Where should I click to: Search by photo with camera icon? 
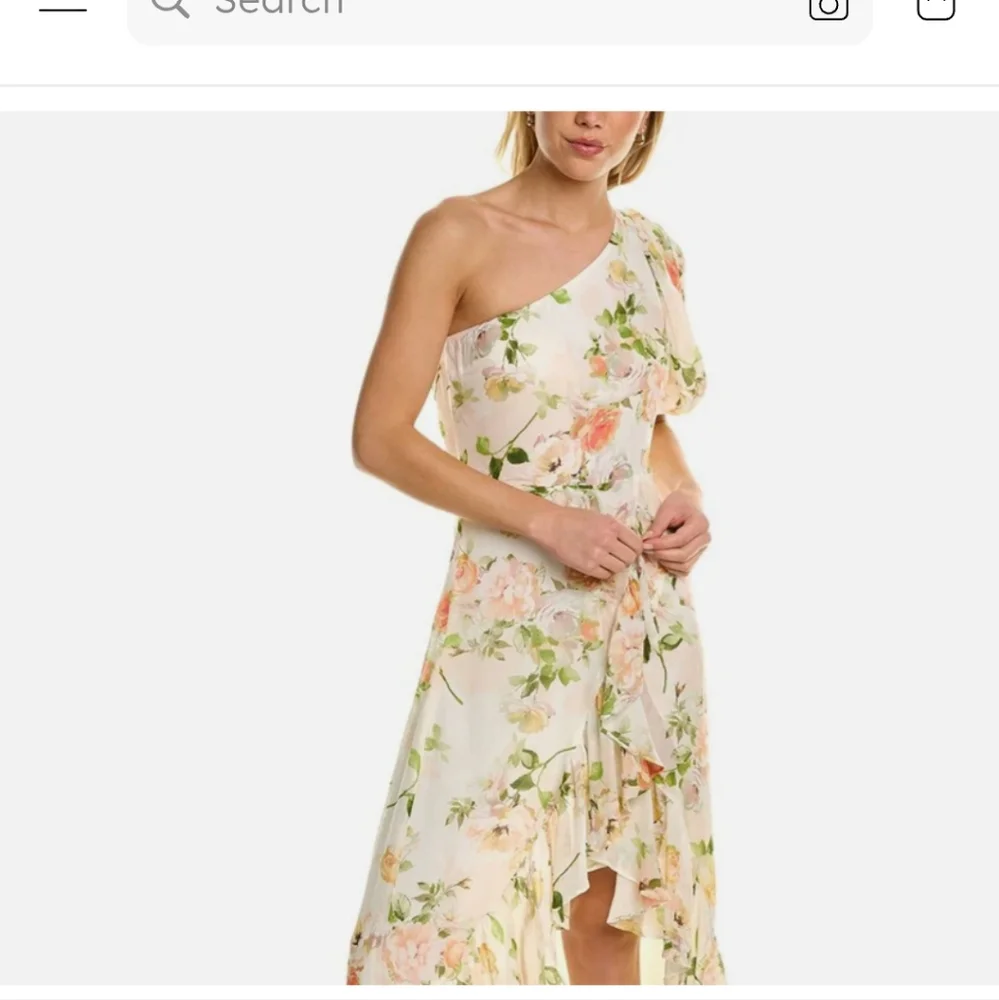(x=828, y=8)
